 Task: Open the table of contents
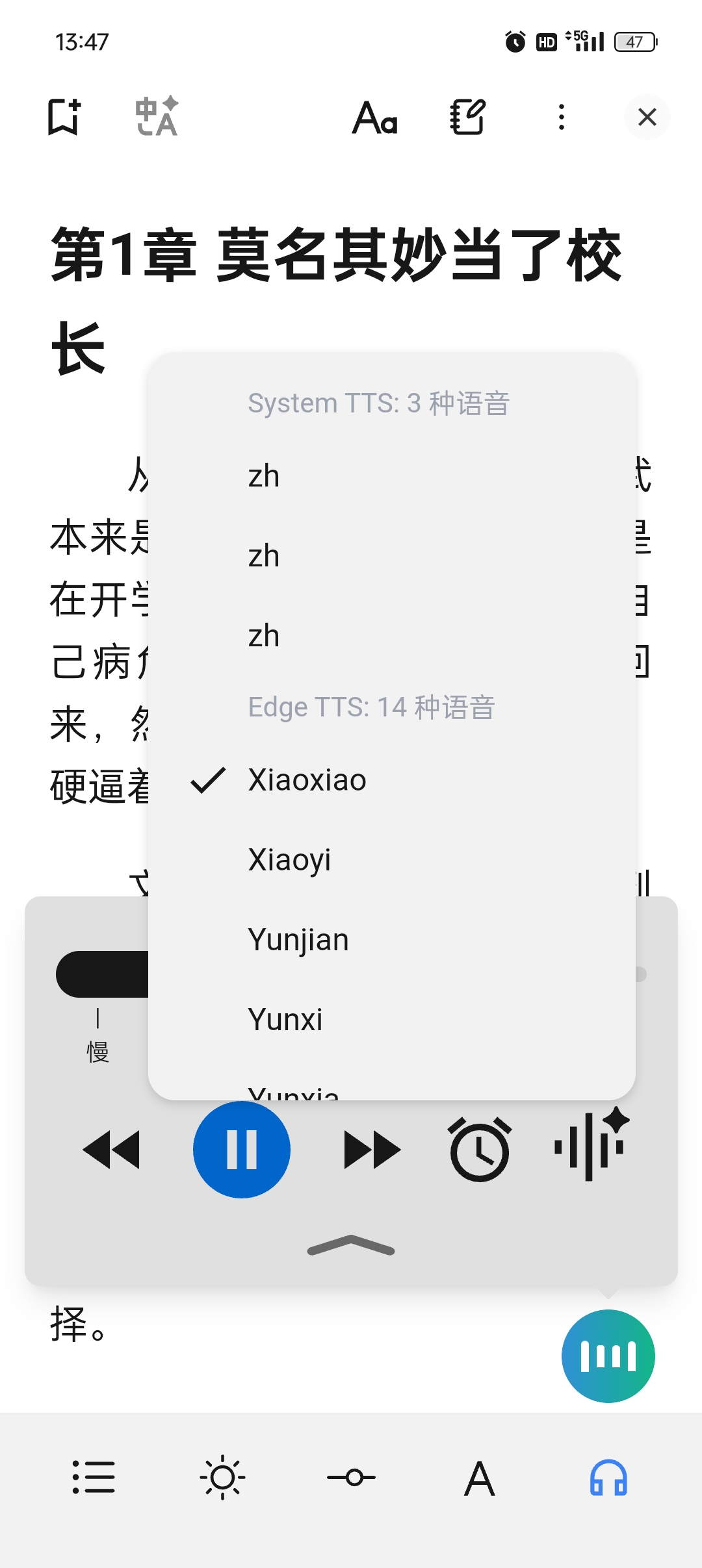click(x=94, y=1477)
